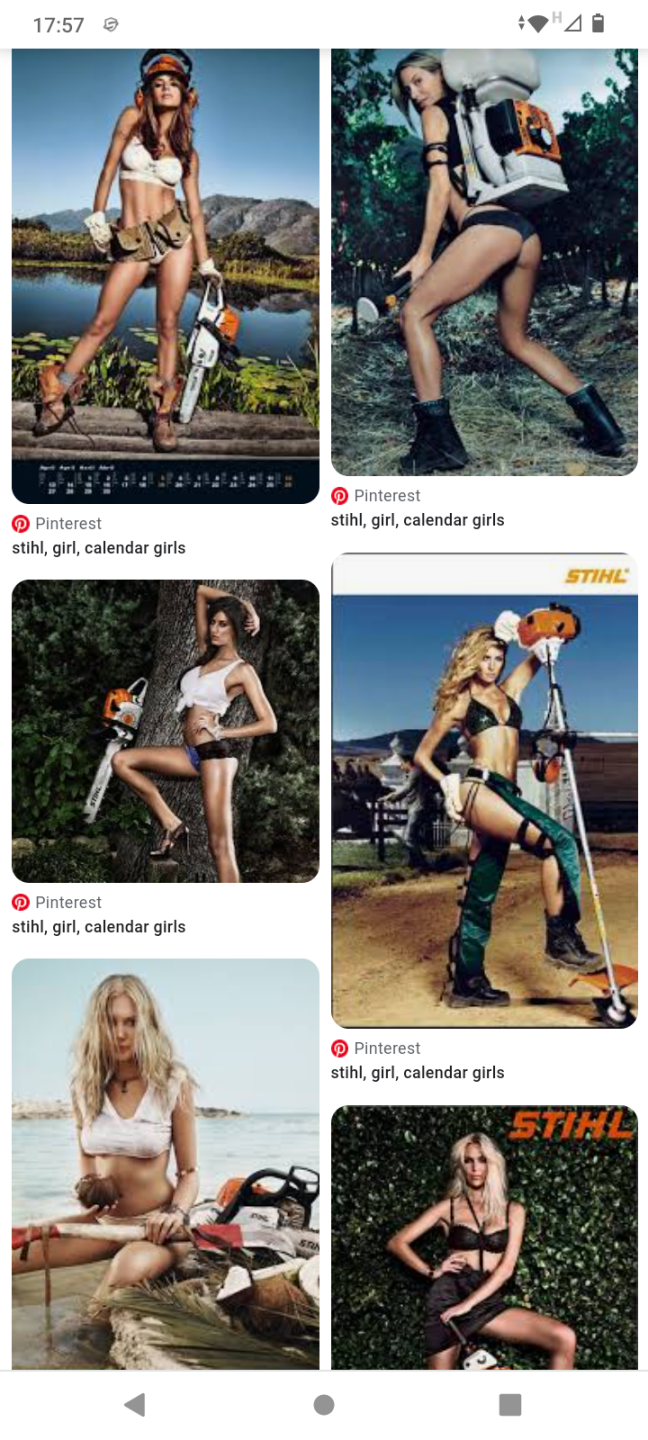Open the backpack leaf blower image tile
Viewport: 648px width, 1440px height.
[484, 262]
